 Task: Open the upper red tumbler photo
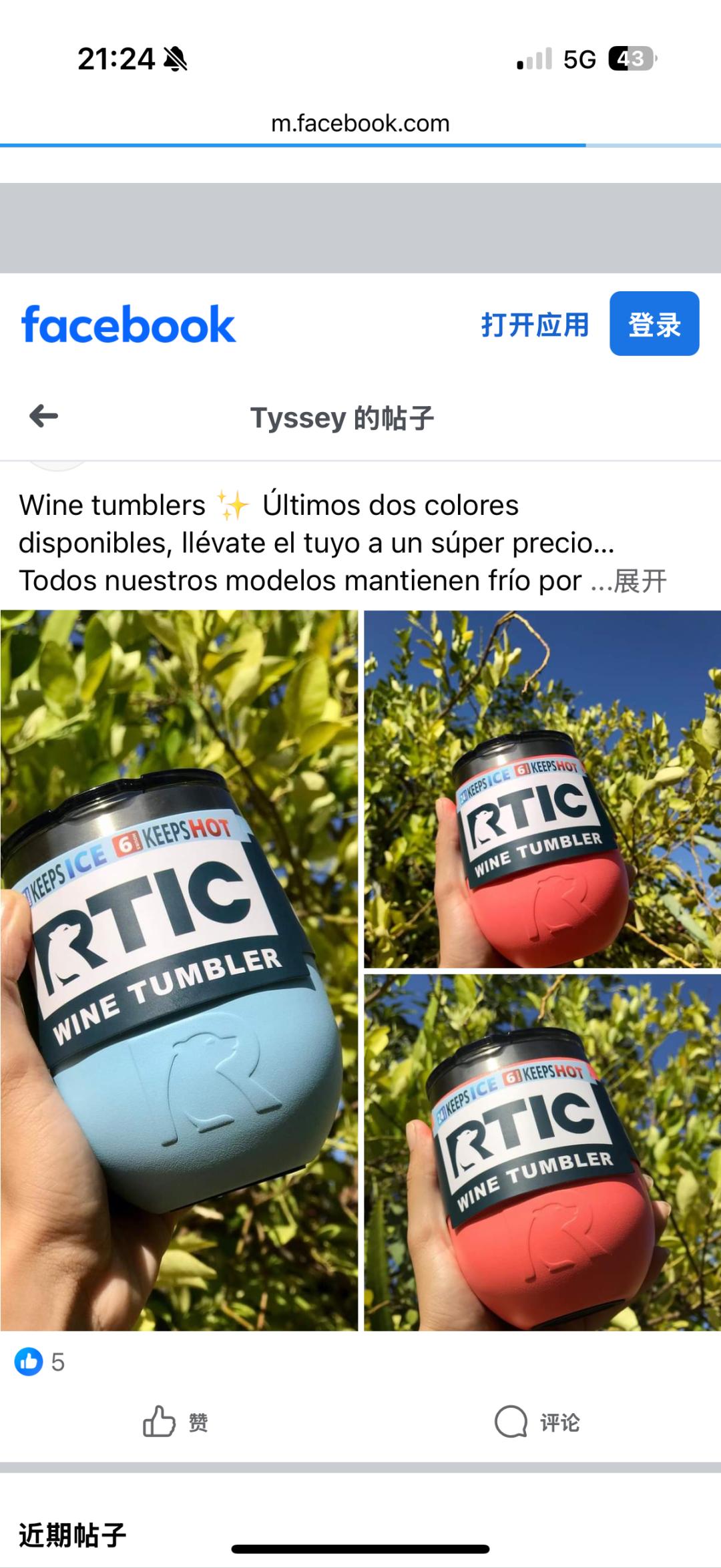point(542,789)
